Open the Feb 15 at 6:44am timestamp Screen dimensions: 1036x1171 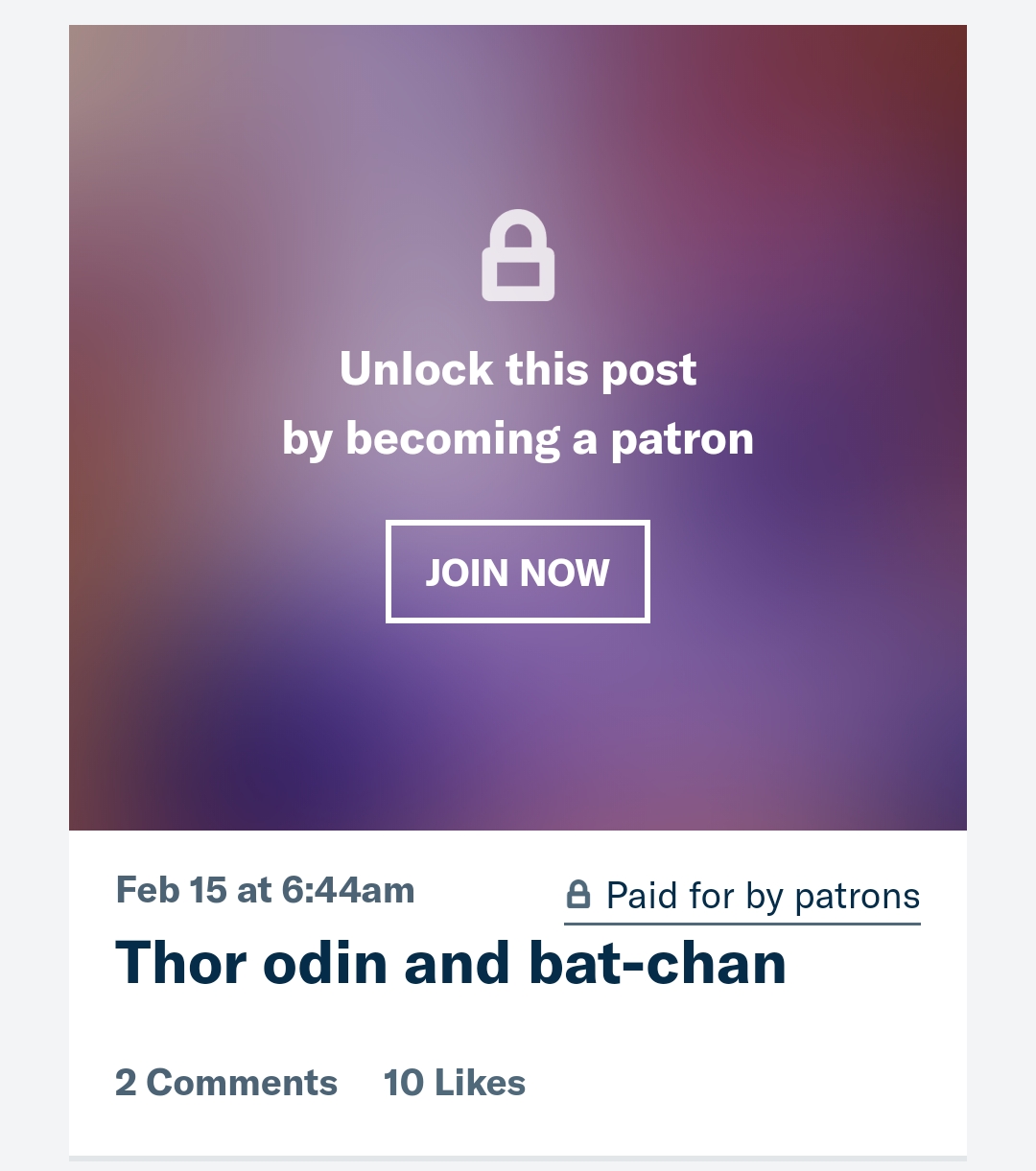coord(265,890)
